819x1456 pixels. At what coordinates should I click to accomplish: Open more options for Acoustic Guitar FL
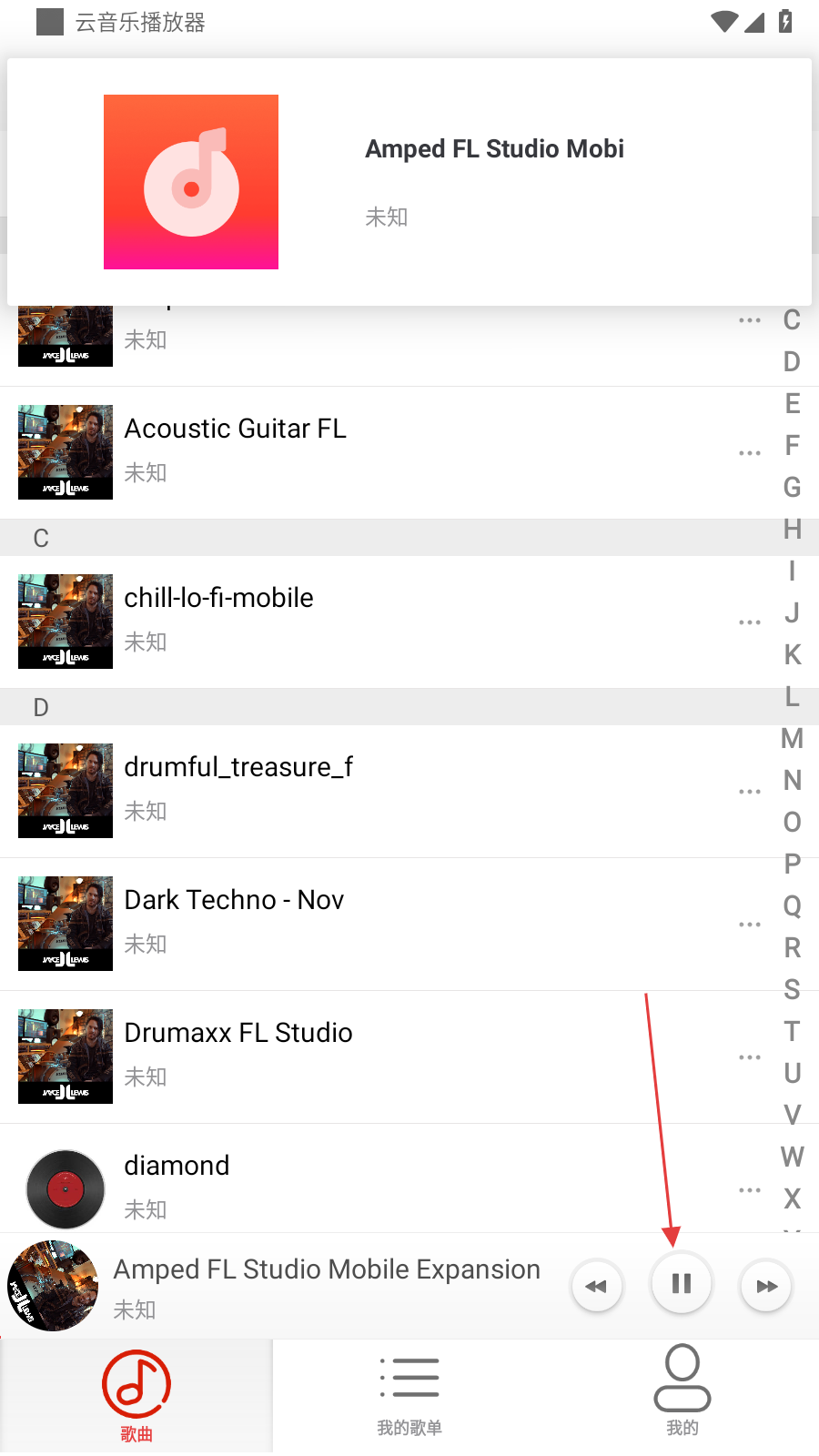[x=750, y=452]
